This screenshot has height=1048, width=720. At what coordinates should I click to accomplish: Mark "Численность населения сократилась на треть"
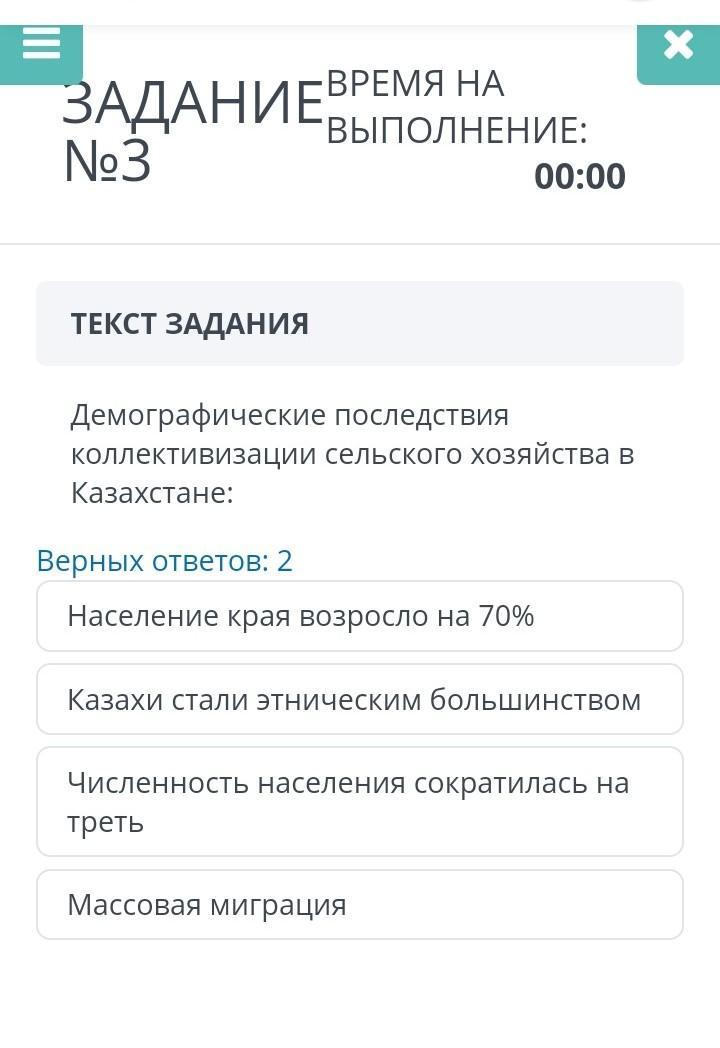click(x=360, y=801)
